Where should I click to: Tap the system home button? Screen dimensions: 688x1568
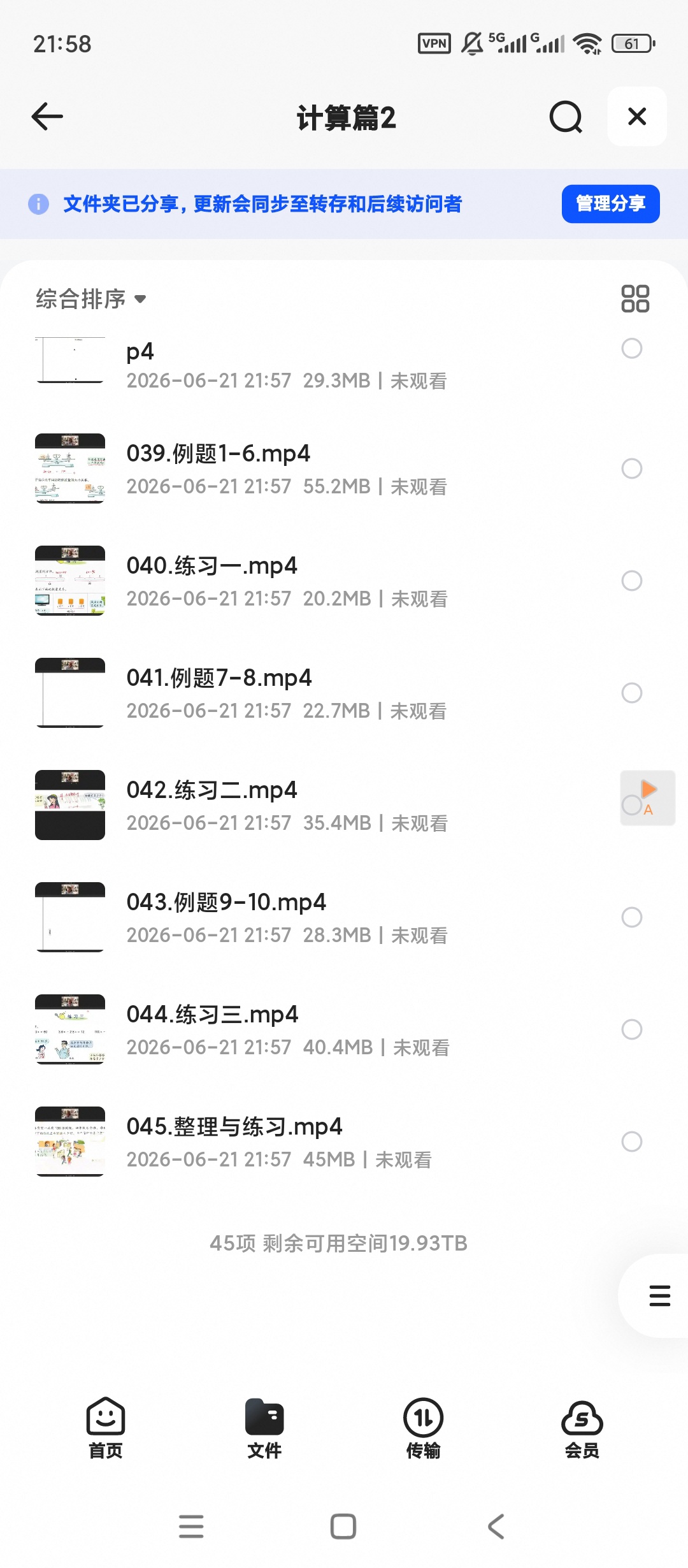343,1527
